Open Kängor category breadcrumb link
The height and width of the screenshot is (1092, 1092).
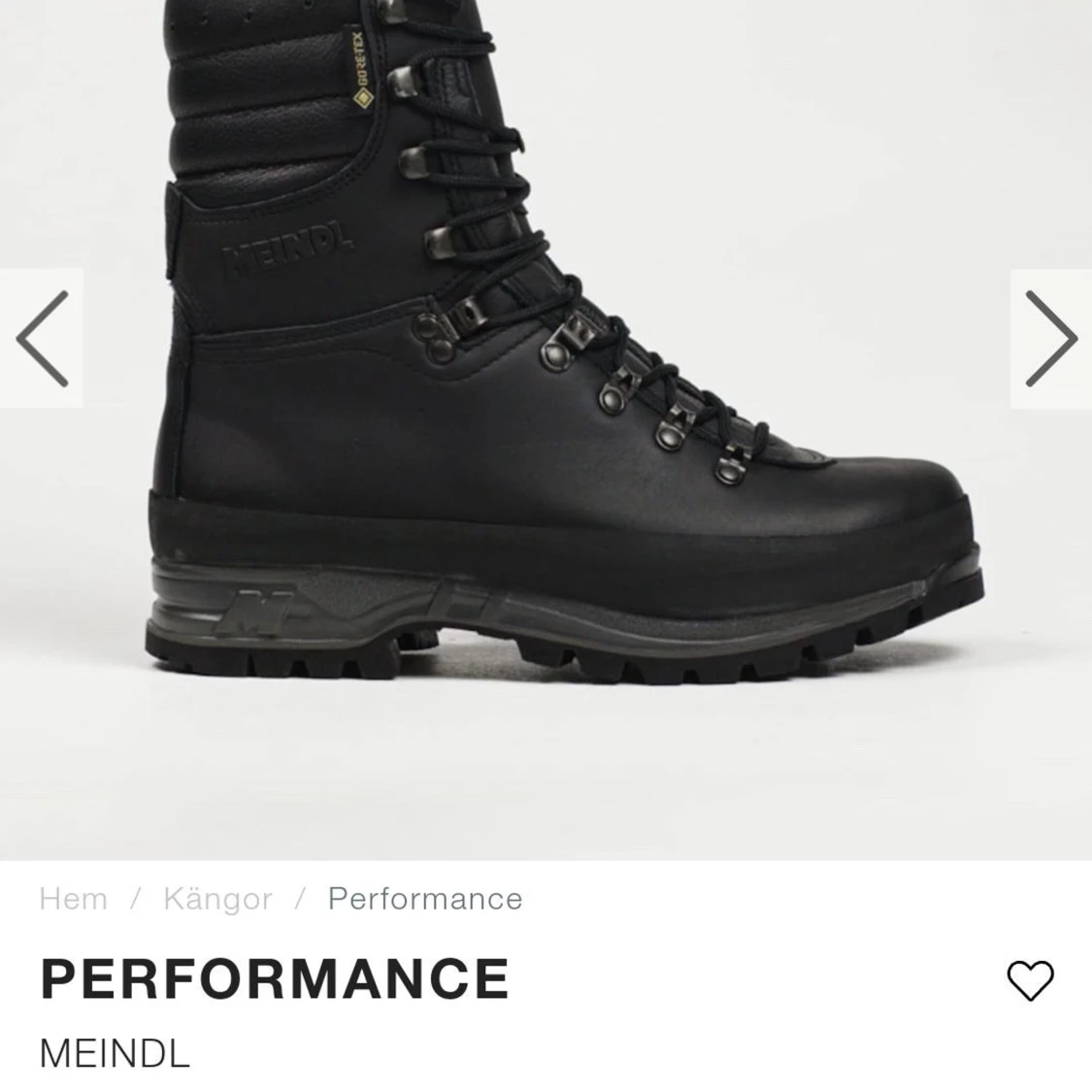pyautogui.click(x=217, y=899)
